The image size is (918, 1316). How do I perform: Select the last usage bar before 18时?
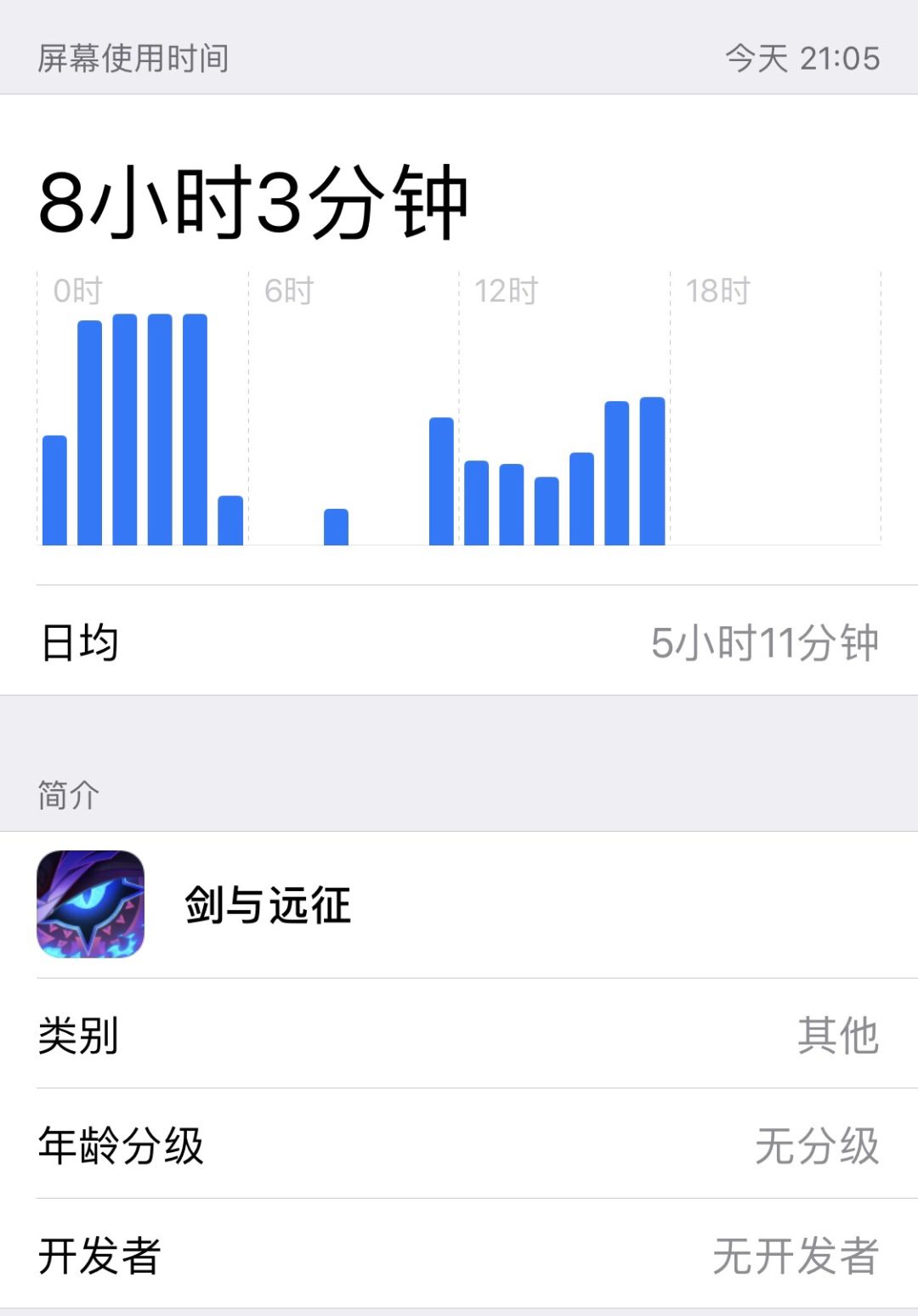(652, 471)
